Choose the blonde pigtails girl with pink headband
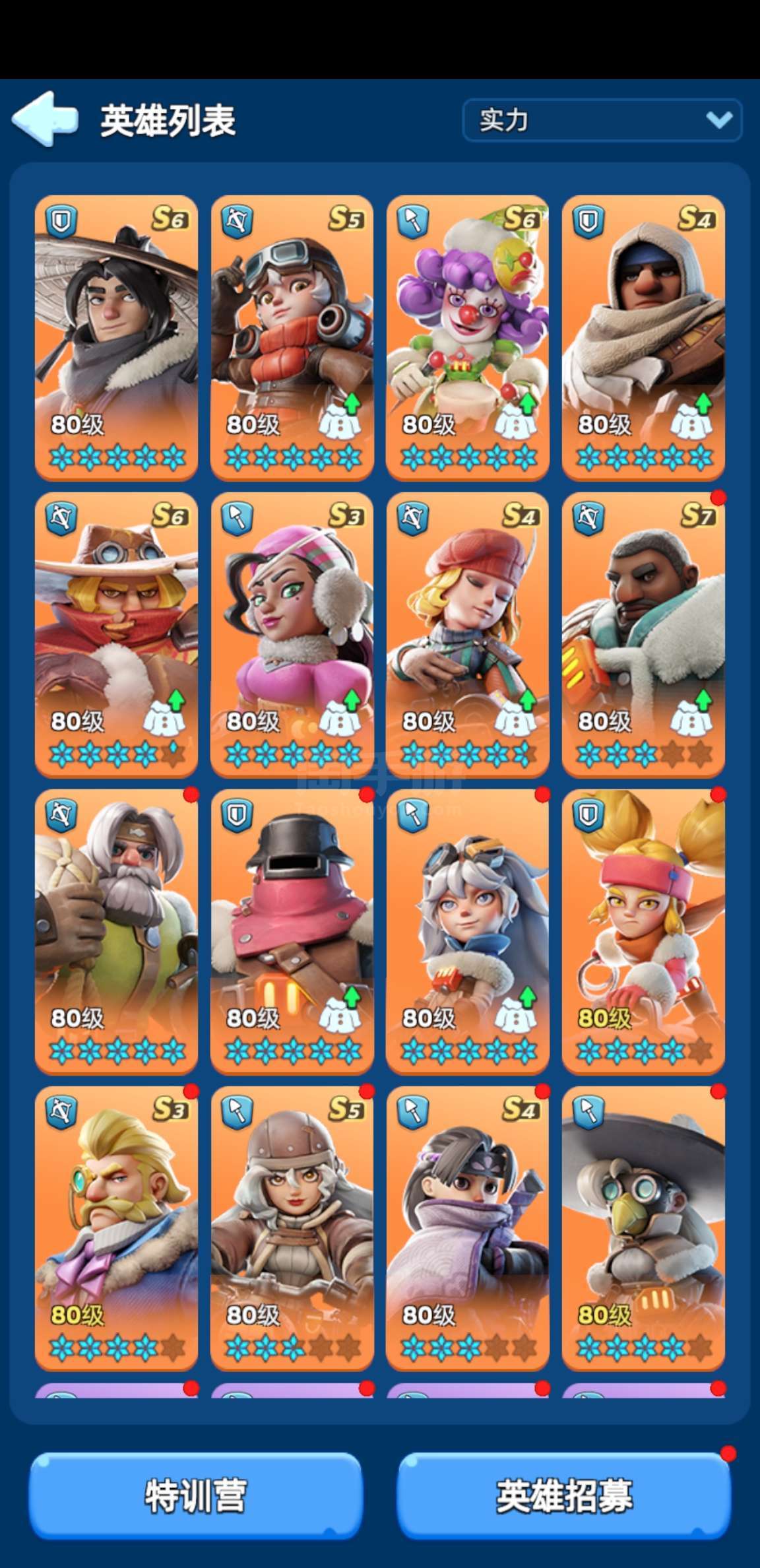The image size is (760, 1568). [x=643, y=931]
